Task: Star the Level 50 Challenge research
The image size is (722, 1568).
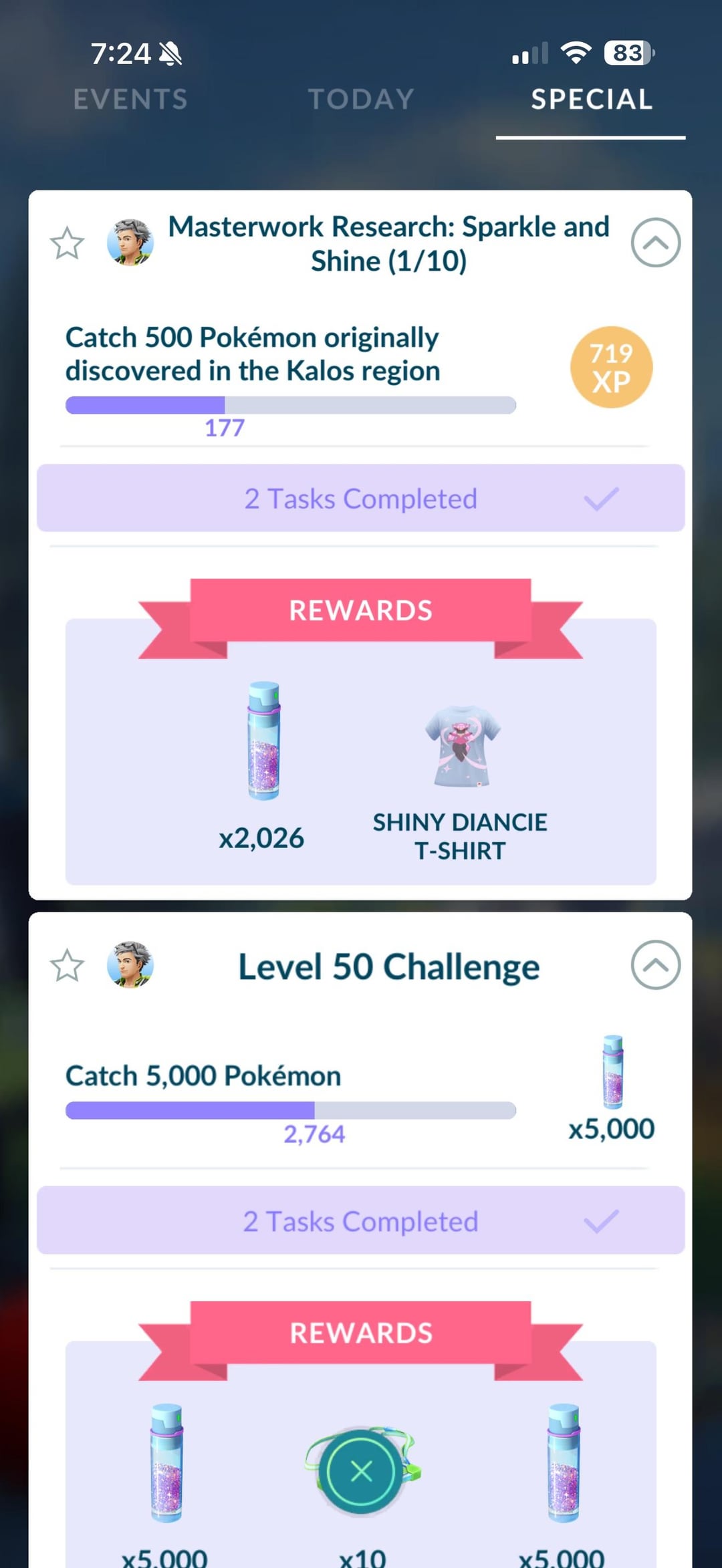Action: click(67, 966)
